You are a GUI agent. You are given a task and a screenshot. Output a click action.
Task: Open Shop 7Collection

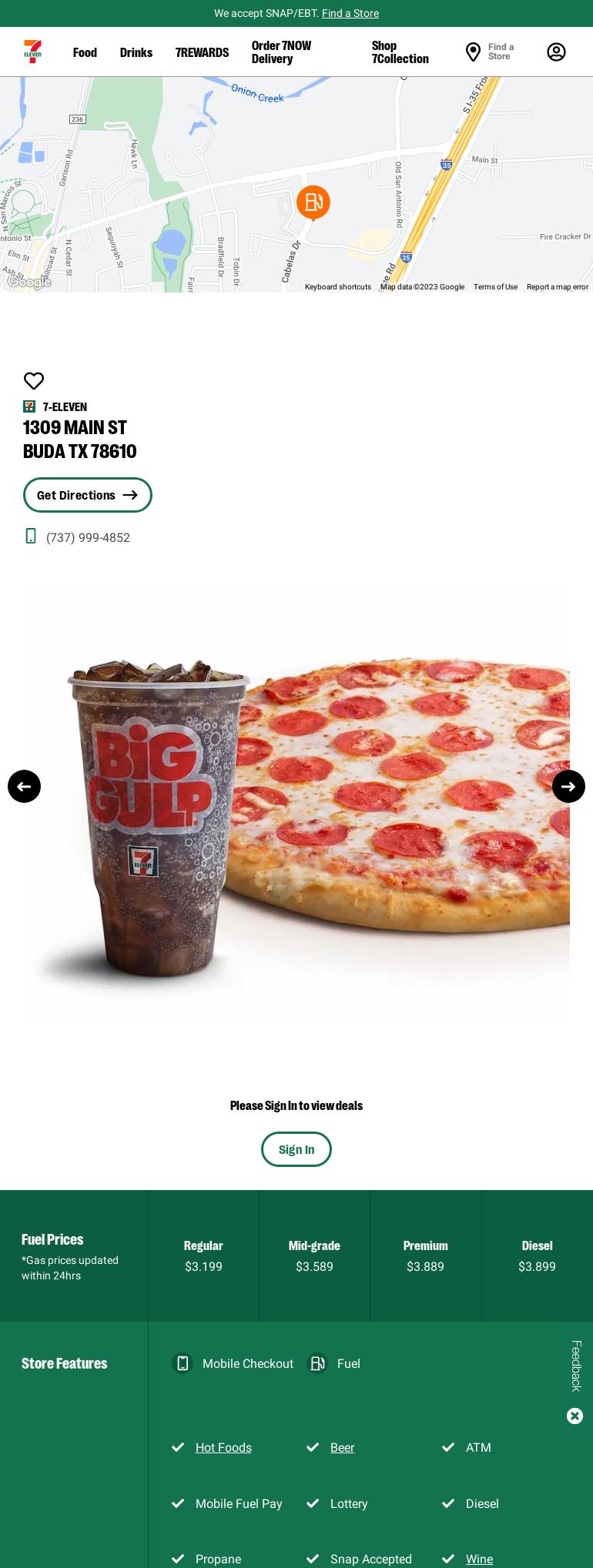click(x=400, y=52)
